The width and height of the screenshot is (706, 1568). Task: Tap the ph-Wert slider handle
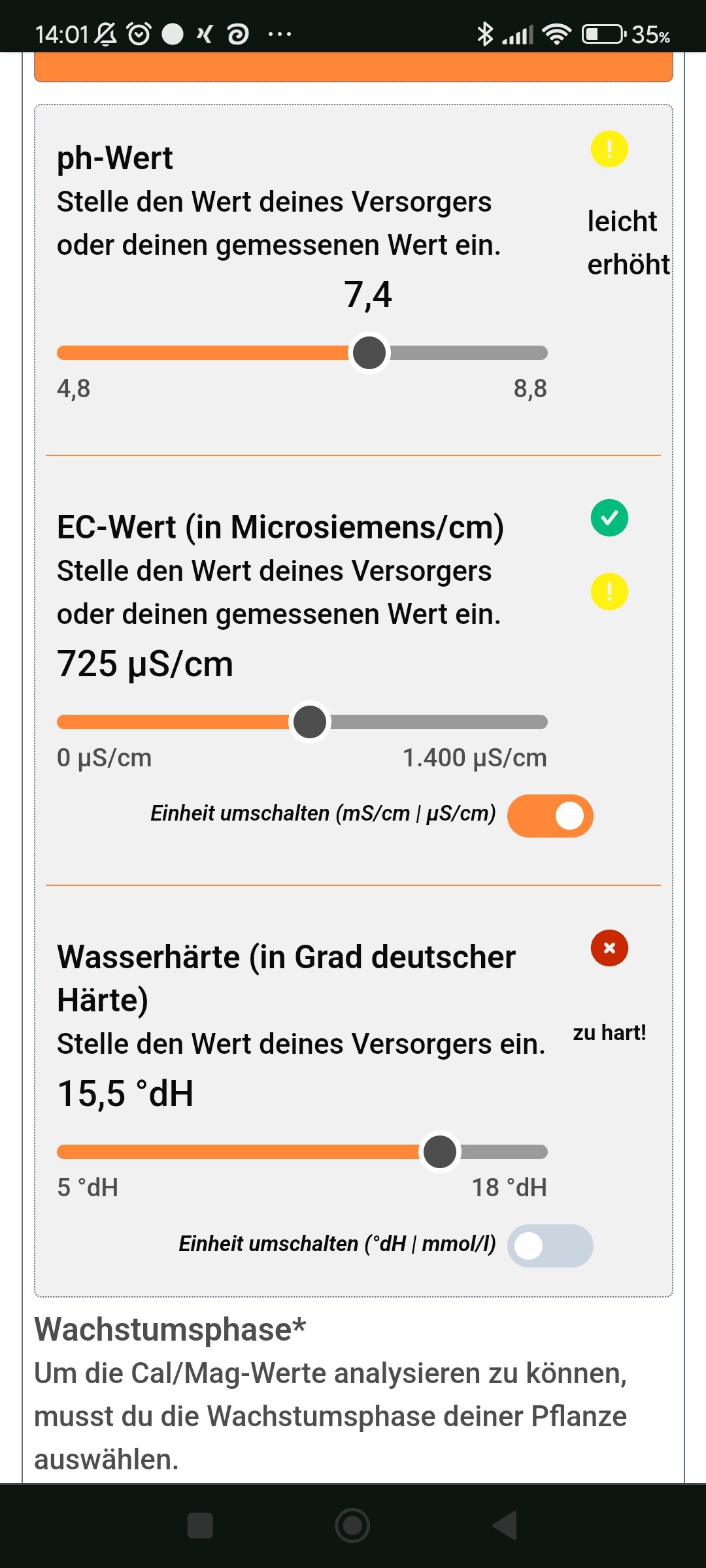pos(369,353)
